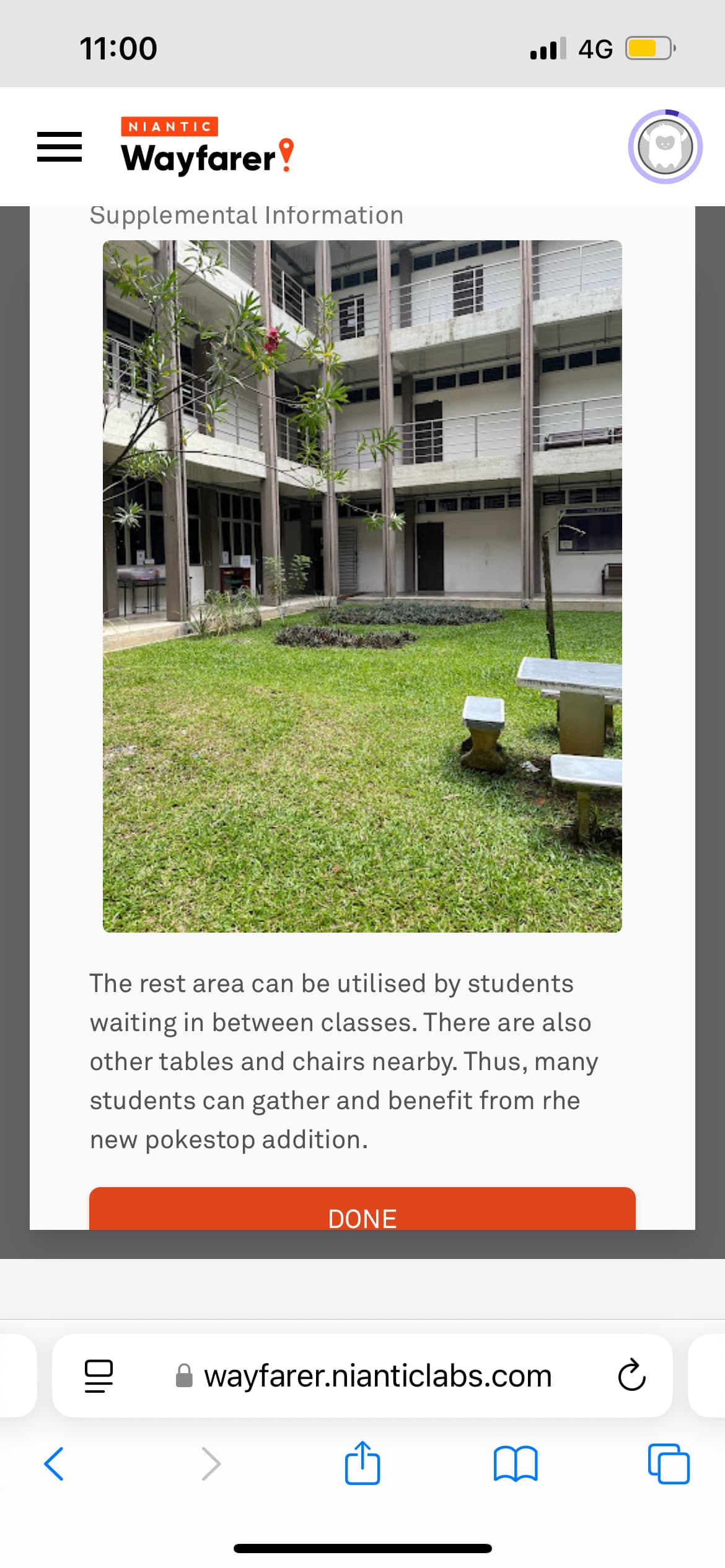725x1568 pixels.
Task: Share this page
Action: (362, 1463)
